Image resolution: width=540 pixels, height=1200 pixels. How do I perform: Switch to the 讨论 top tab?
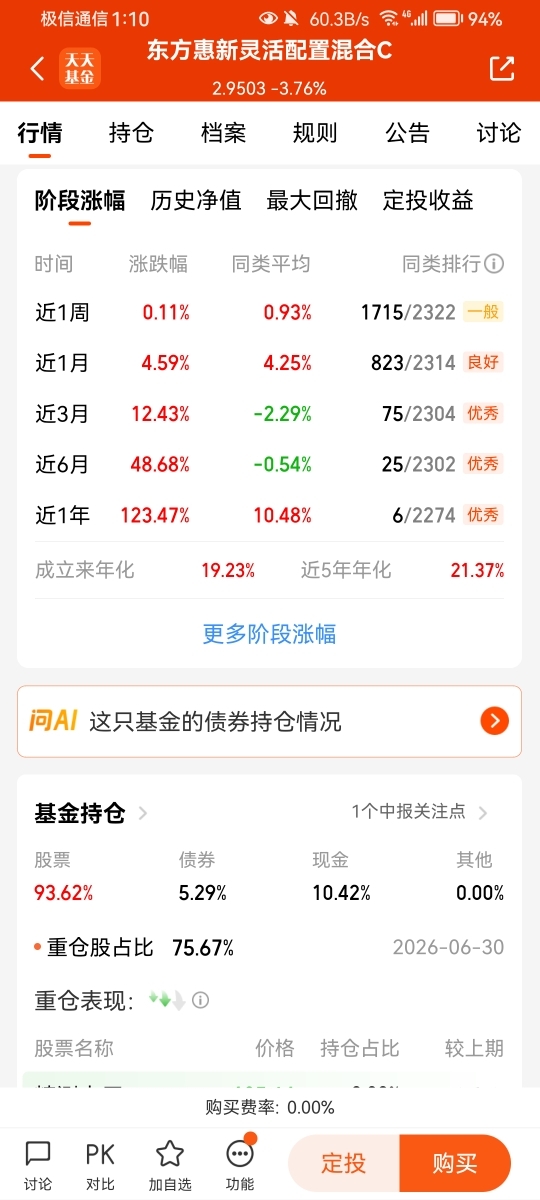pyautogui.click(x=499, y=133)
